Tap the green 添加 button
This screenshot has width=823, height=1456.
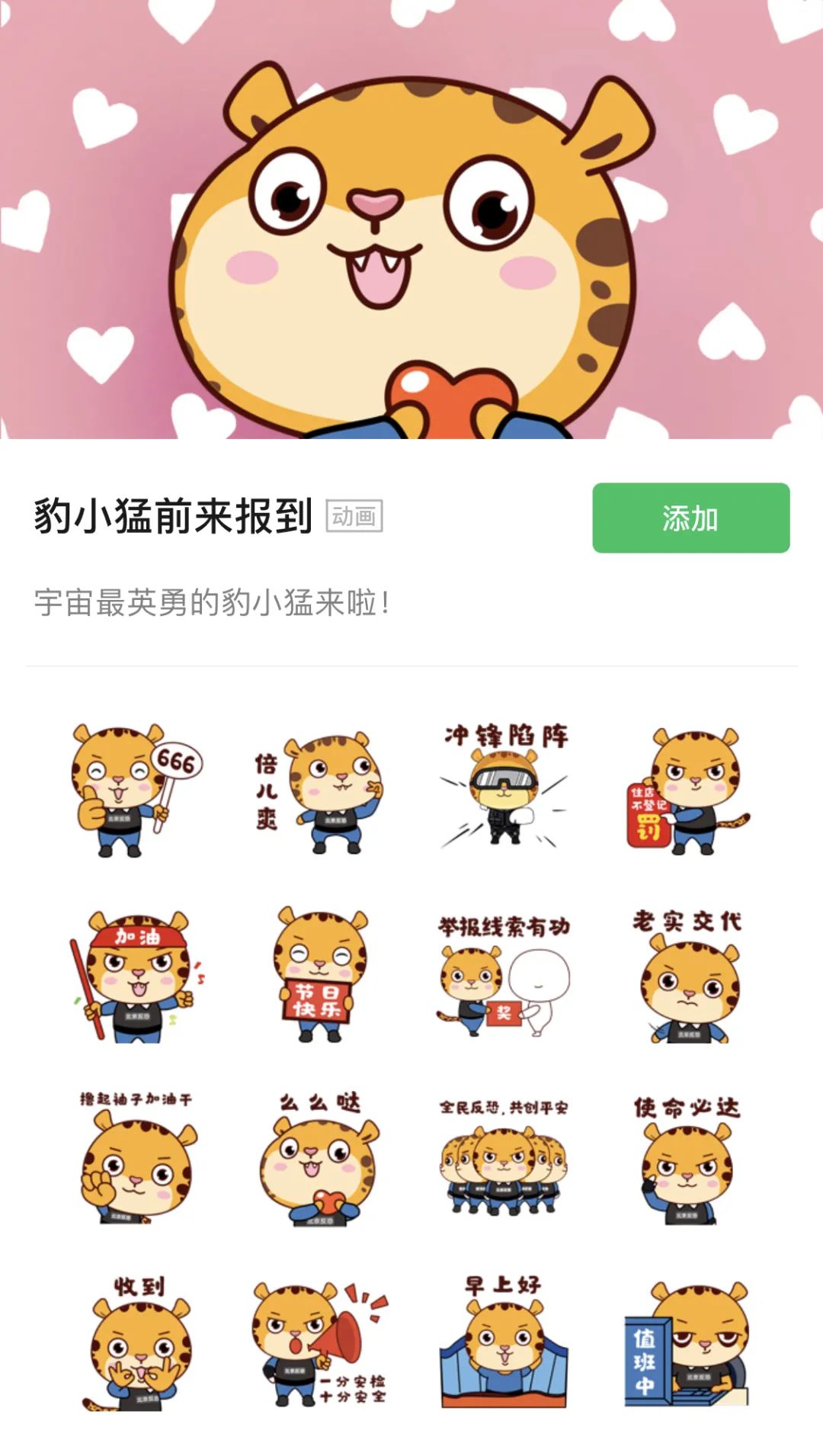[x=690, y=518]
